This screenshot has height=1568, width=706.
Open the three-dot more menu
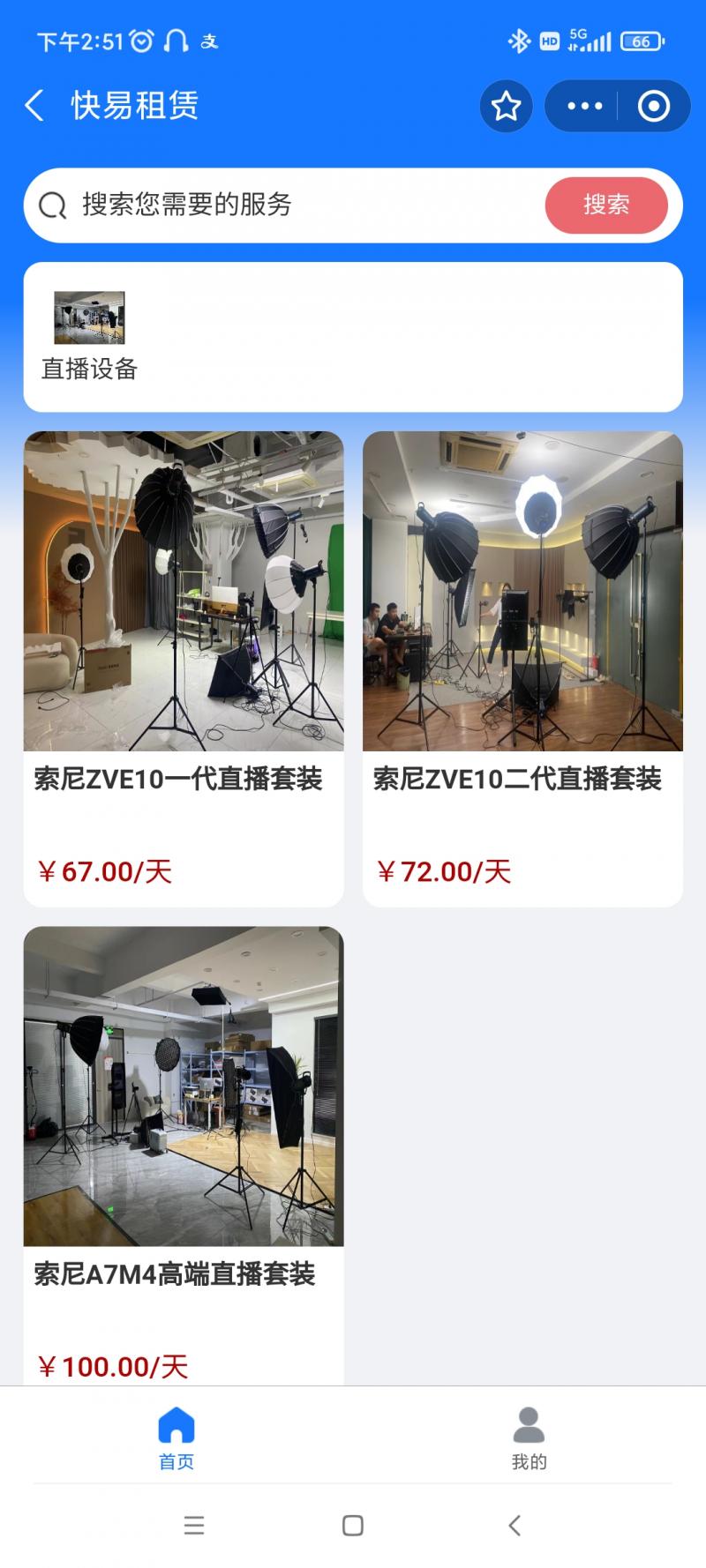pyautogui.click(x=584, y=106)
